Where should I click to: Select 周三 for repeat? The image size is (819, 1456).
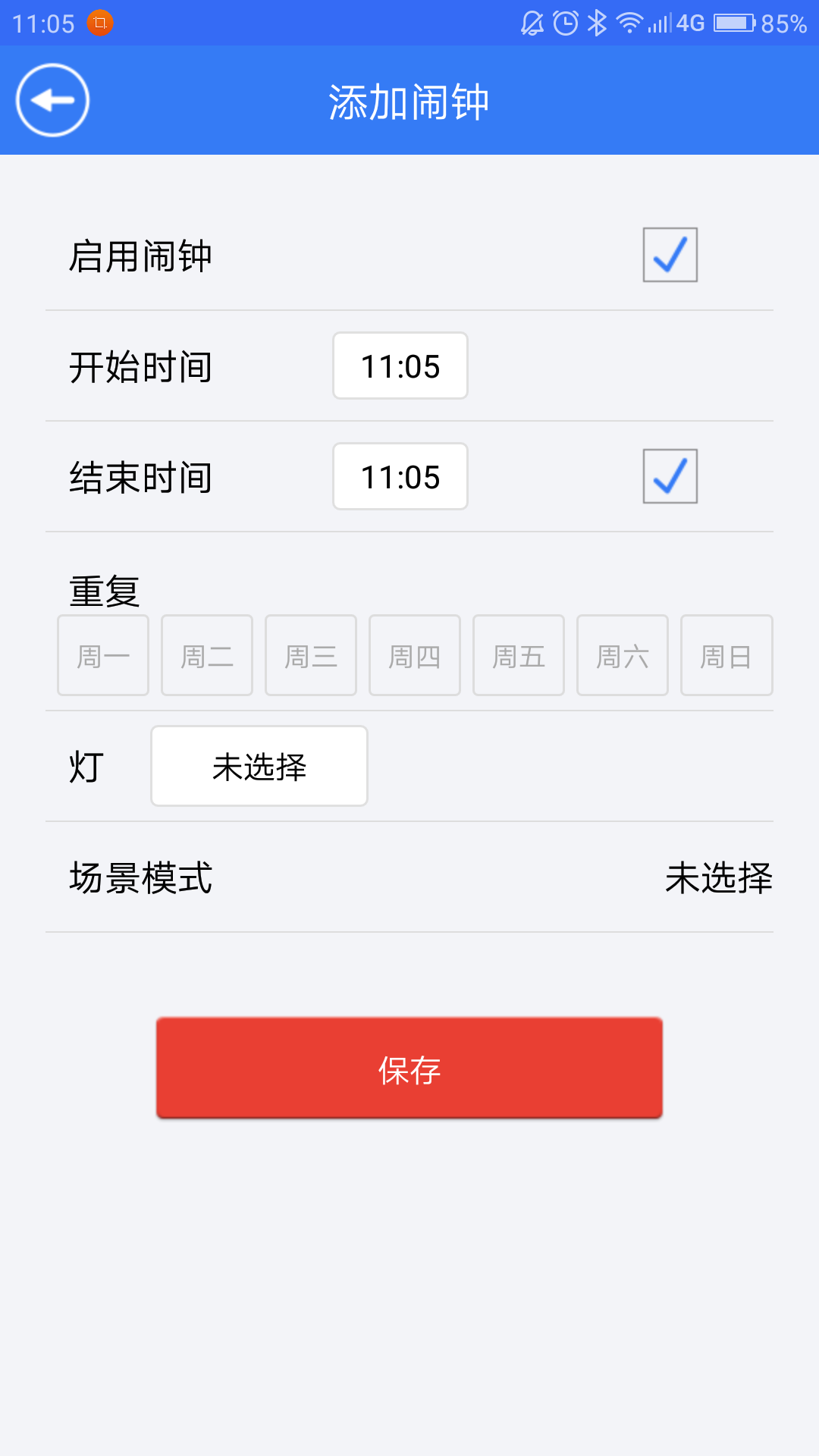coord(311,655)
